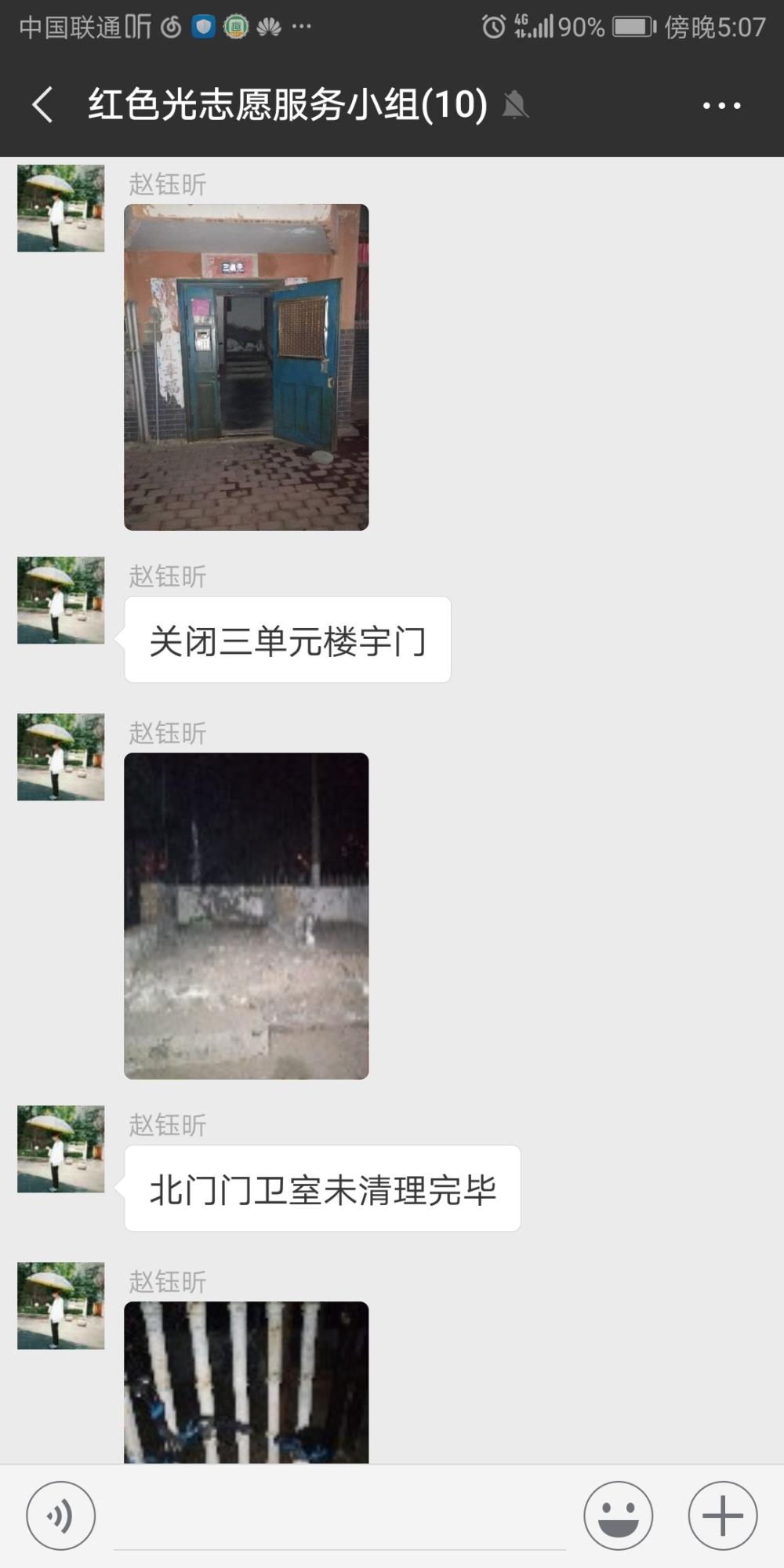This screenshot has height=1568, width=784.
Task: Open the emoji sticker panel
Action: [618, 1515]
